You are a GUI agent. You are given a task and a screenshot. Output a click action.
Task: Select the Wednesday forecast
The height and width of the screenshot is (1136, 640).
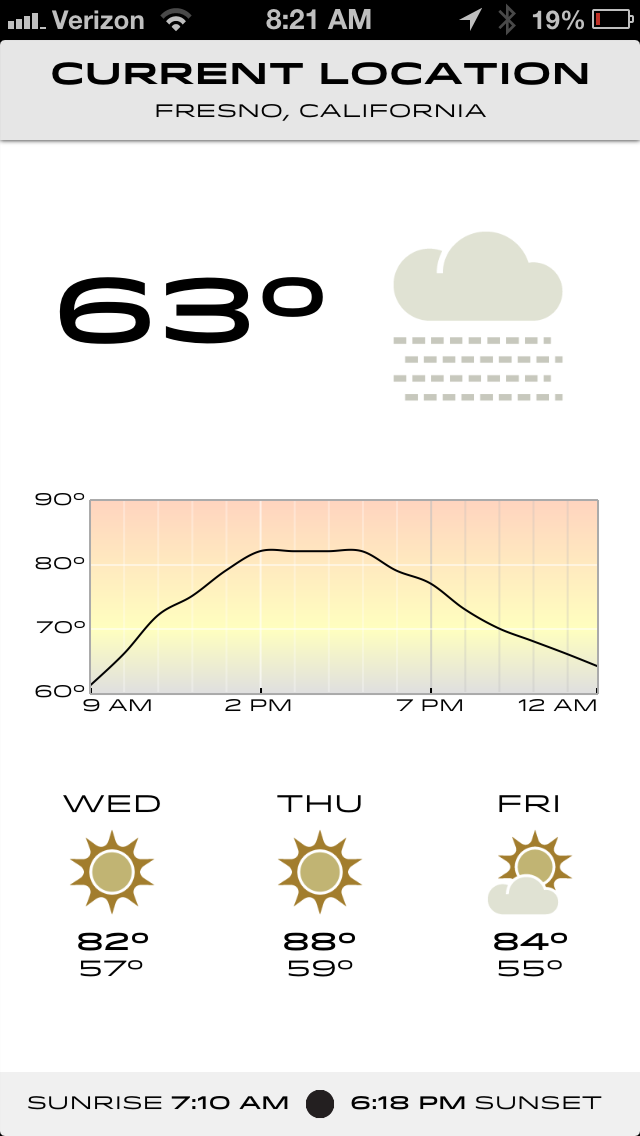[112, 885]
